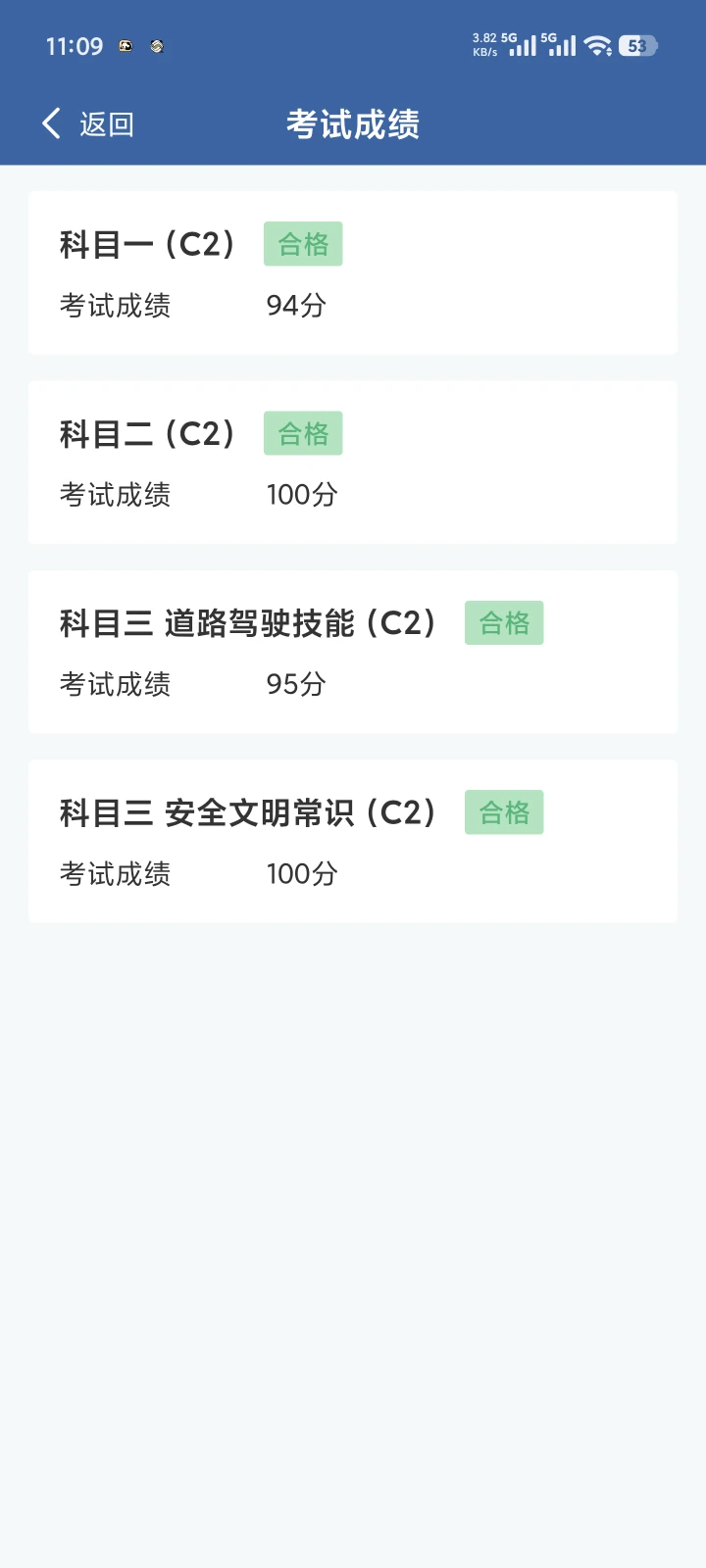Tap the 返回 back arrow
Screen dimensions: 706x1568
point(53,123)
